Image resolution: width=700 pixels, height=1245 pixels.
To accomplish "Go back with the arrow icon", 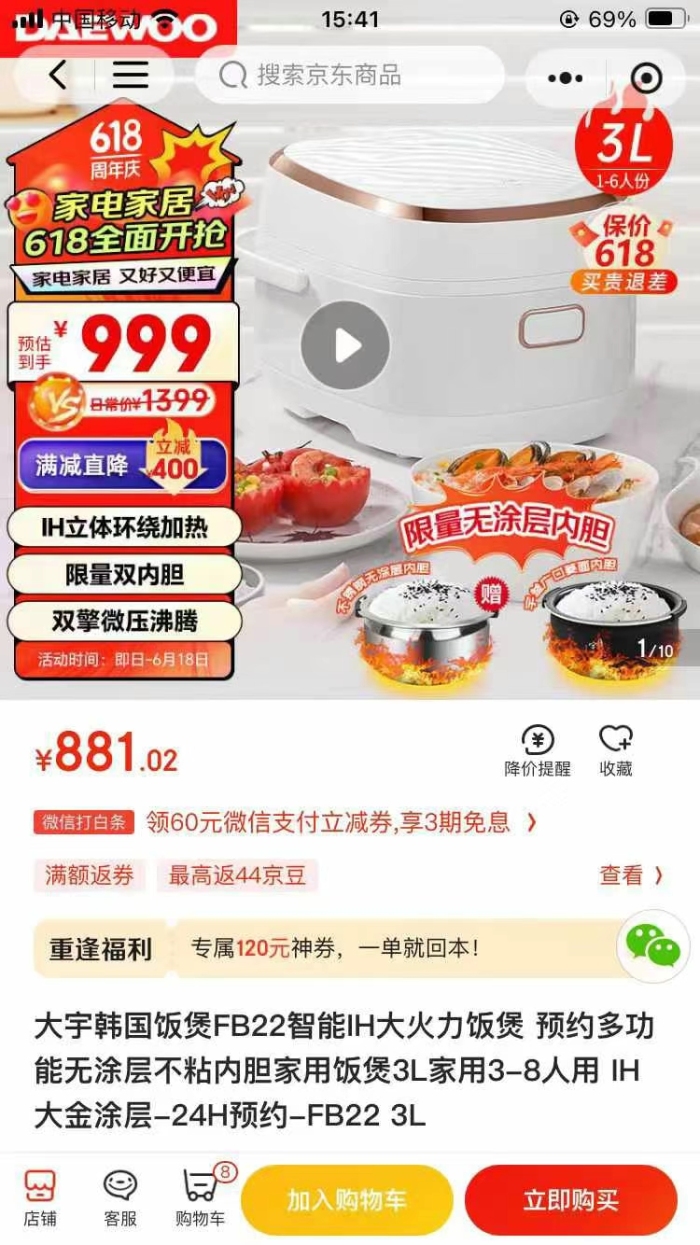I will click(58, 75).
